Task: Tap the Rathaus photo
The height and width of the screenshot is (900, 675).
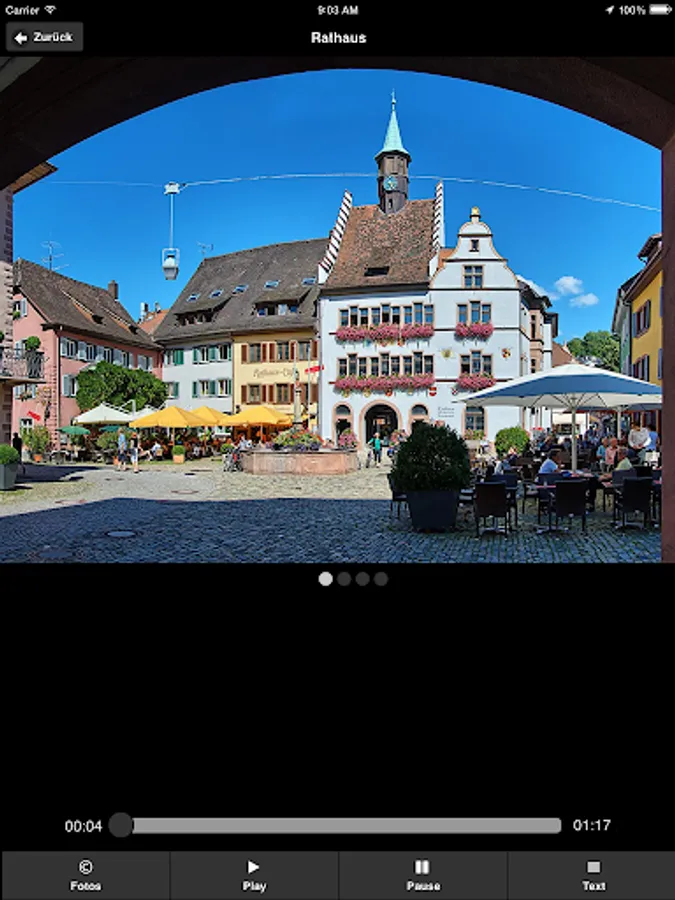Action: 338,310
